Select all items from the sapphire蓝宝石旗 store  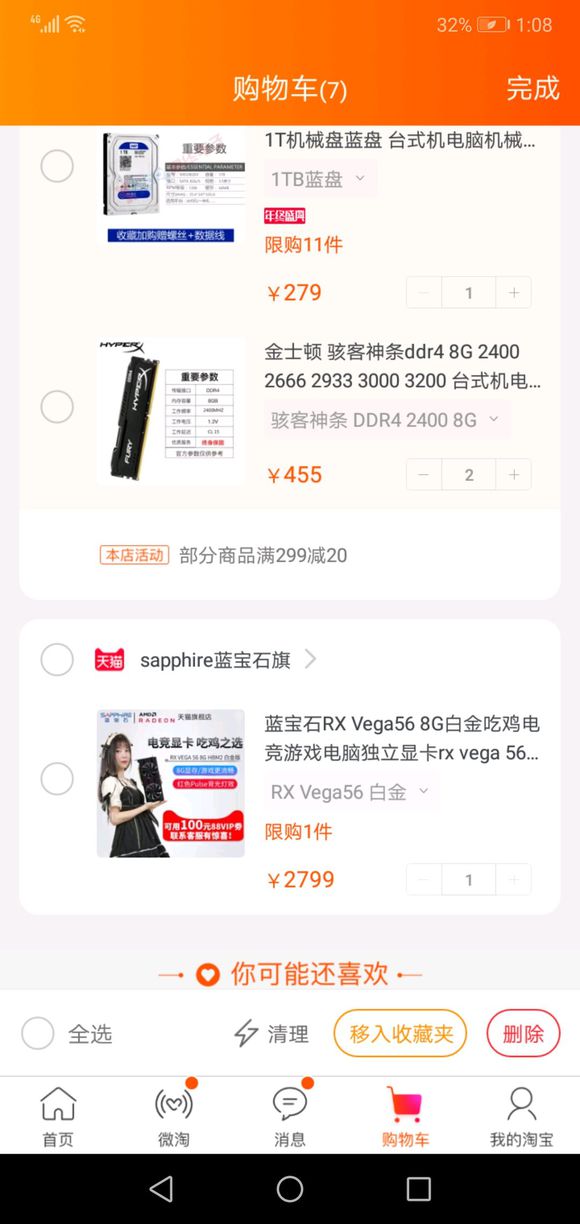(x=57, y=660)
